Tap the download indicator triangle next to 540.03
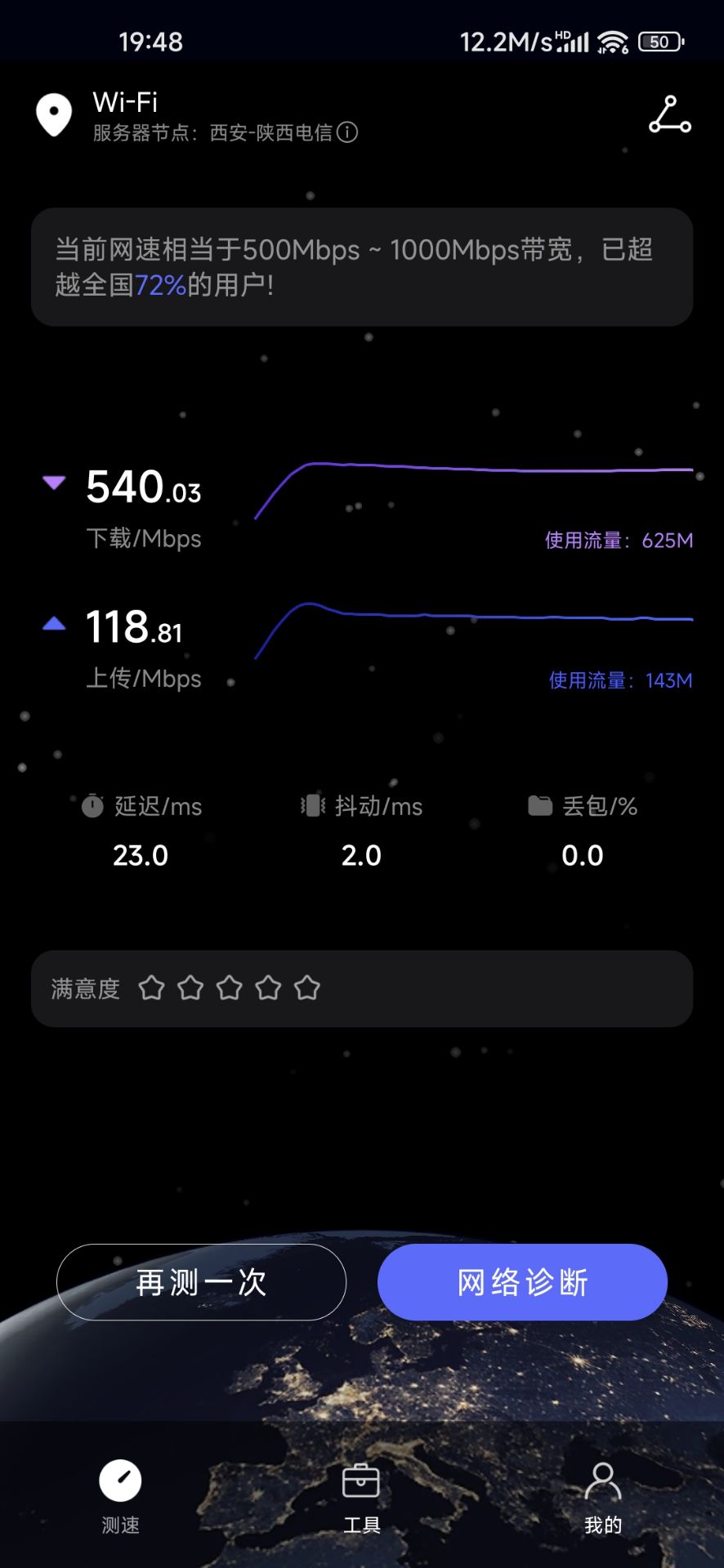This screenshot has height=1568, width=724. tap(53, 483)
